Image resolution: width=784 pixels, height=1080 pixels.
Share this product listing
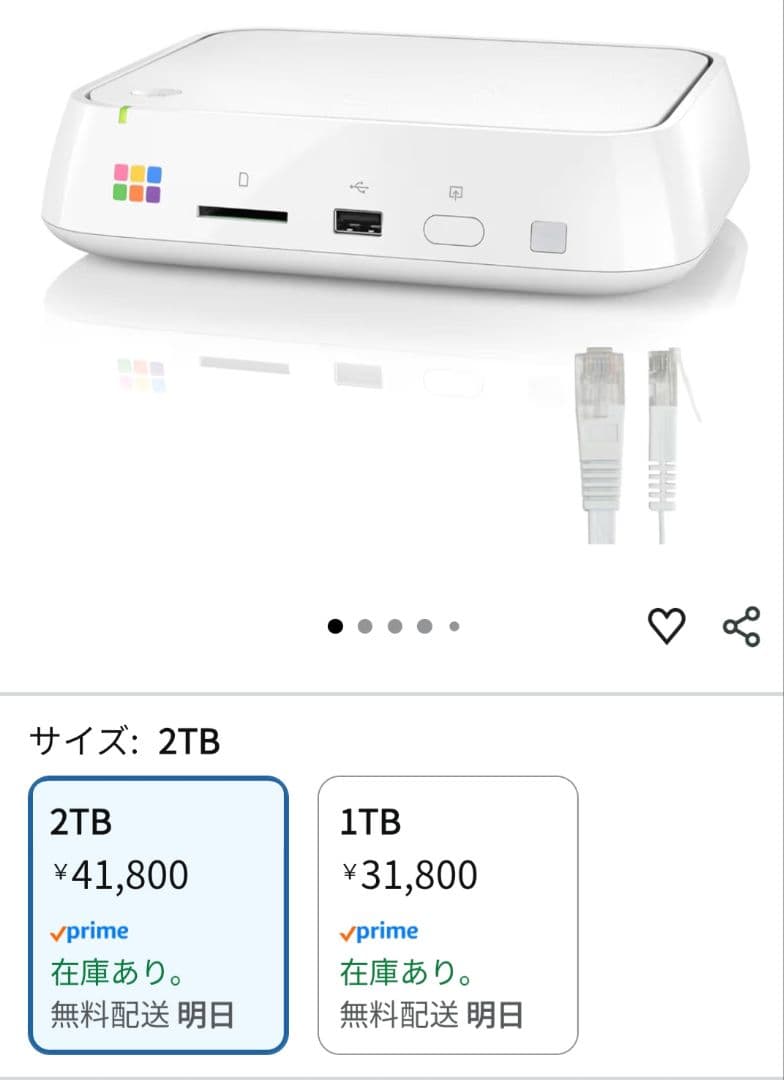pos(741,627)
